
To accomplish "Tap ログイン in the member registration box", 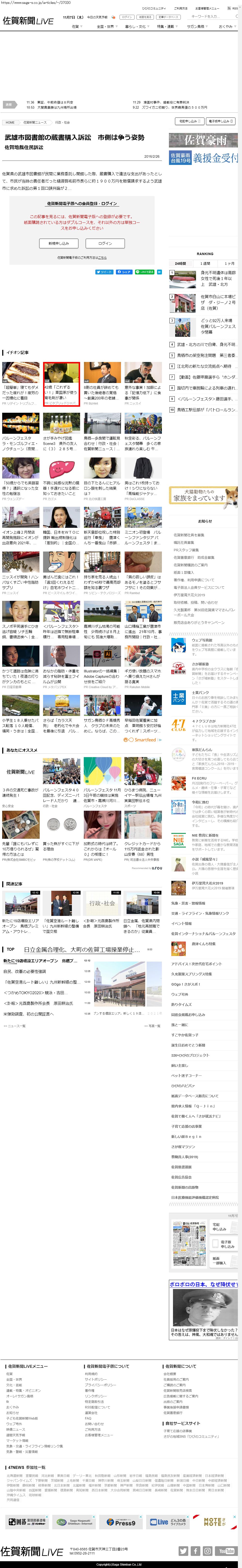I will pos(105,243).
